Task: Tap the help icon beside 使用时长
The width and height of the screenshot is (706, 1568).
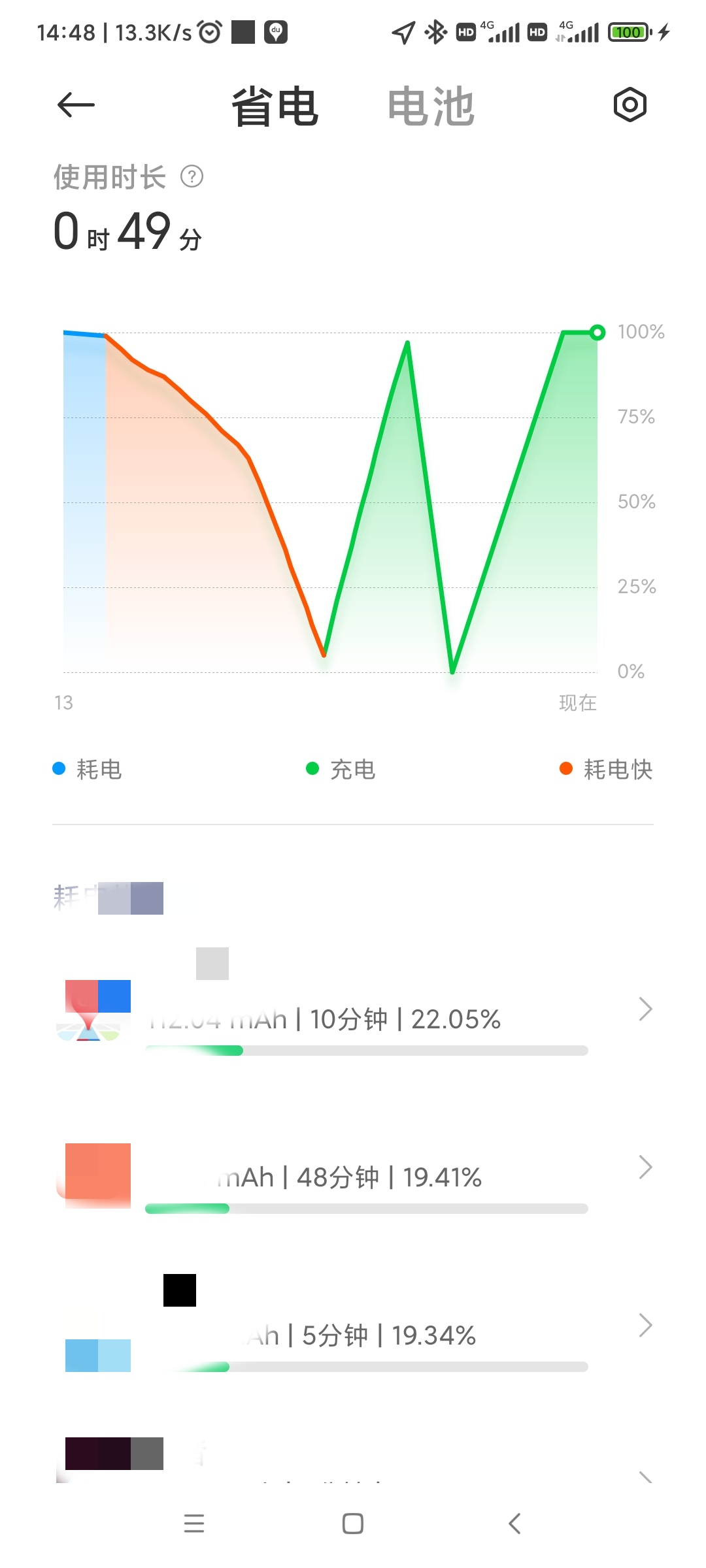Action: pyautogui.click(x=192, y=176)
